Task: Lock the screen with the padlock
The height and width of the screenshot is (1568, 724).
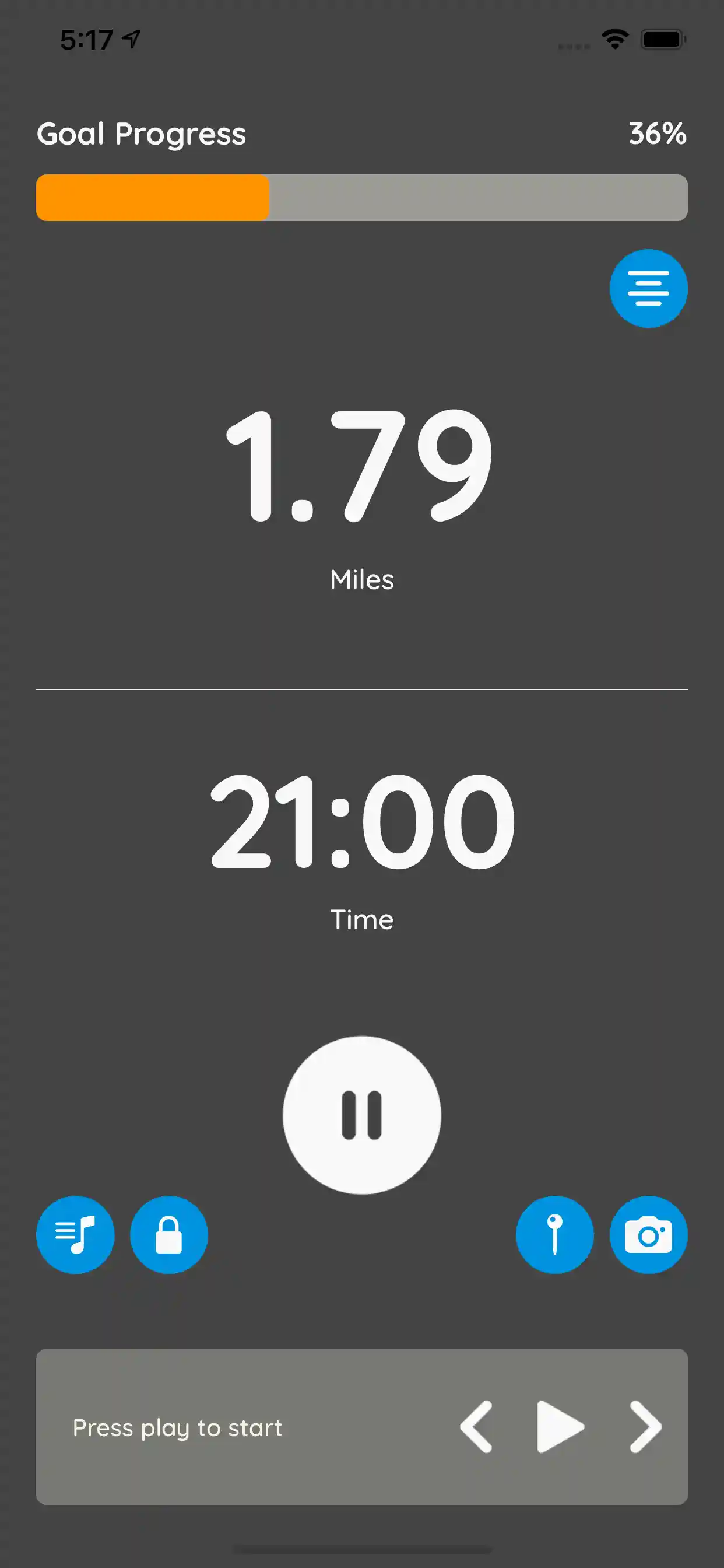Action: click(x=168, y=1234)
